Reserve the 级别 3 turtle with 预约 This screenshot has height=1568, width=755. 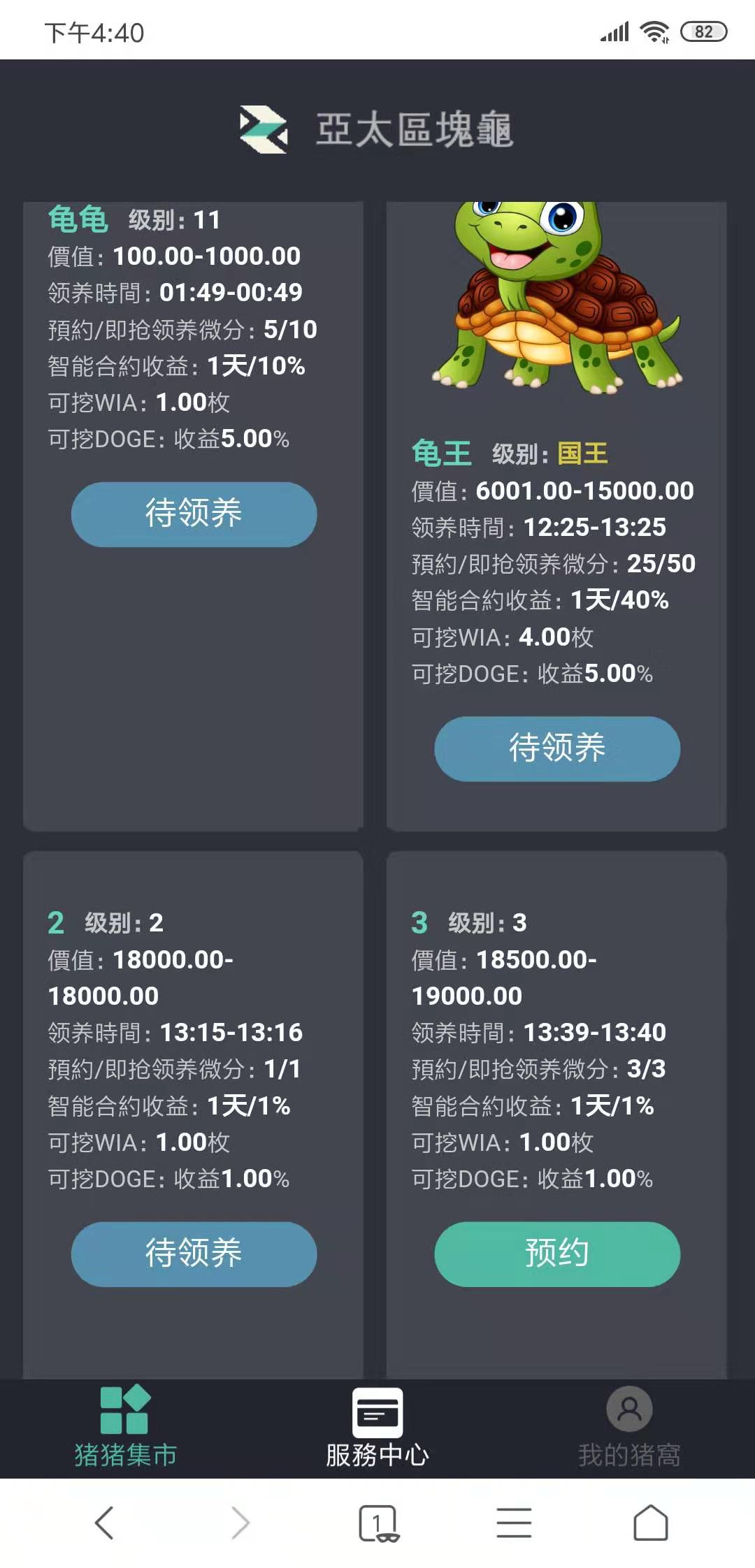tap(557, 1254)
